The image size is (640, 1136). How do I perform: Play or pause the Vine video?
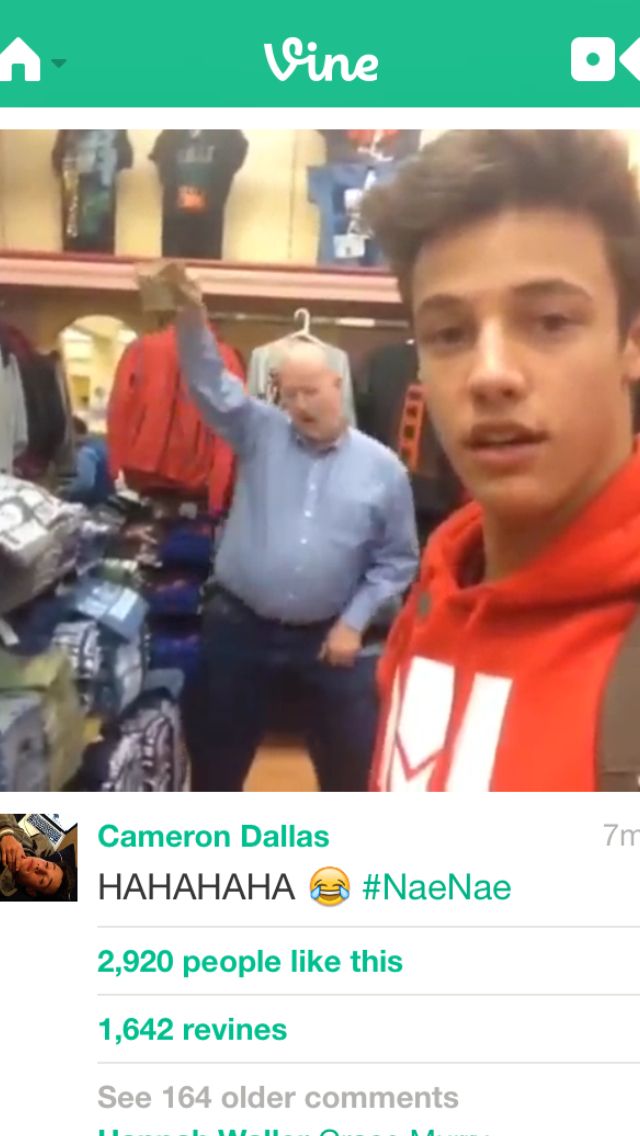[x=320, y=460]
